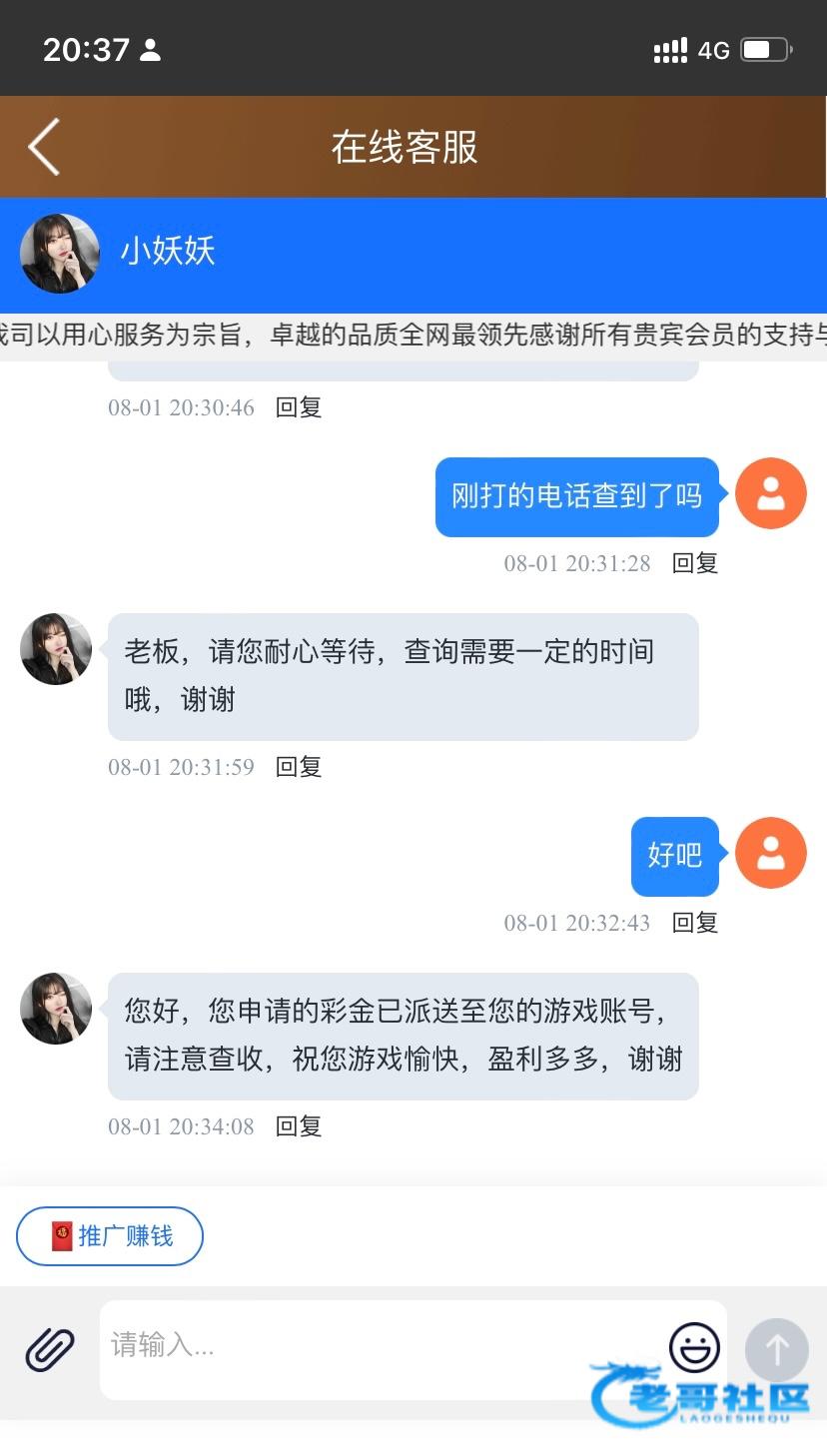The width and height of the screenshot is (827, 1456).
Task: Reply to the 彩金已派送 message
Action: point(298,1126)
